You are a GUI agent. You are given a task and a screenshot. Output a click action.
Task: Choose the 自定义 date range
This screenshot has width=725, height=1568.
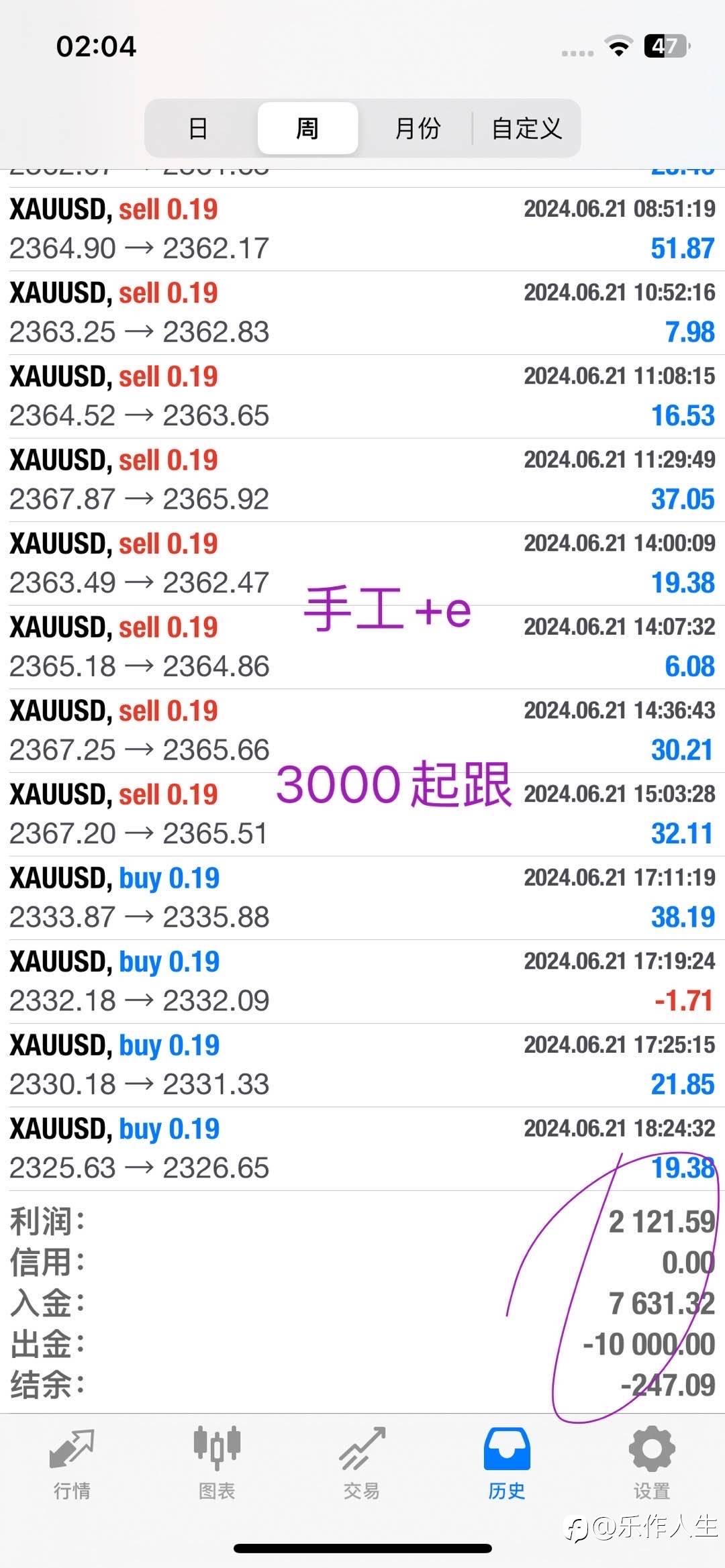pos(527,128)
